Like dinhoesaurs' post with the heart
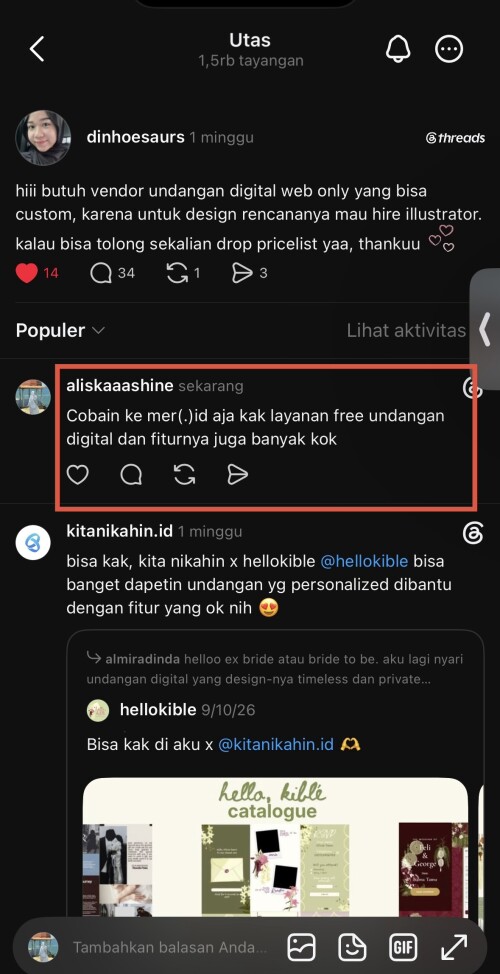 click(27, 273)
